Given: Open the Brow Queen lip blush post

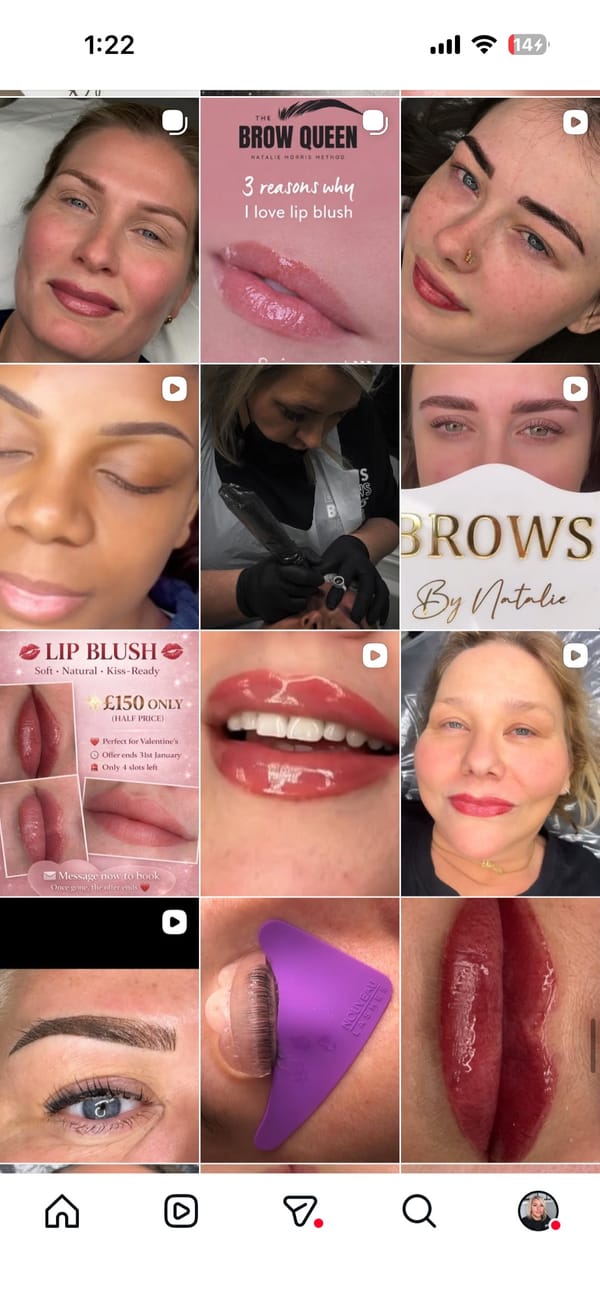Looking at the screenshot, I should (300, 230).
